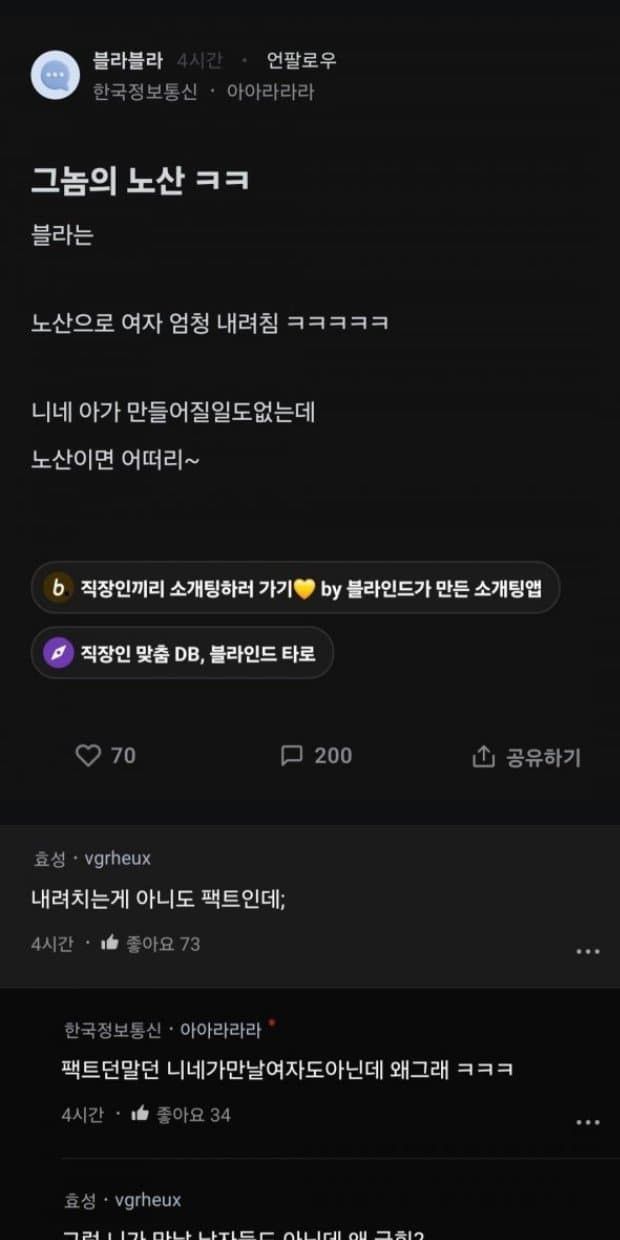Open the overflow menu on the 좋아요 73 comment

click(588, 951)
